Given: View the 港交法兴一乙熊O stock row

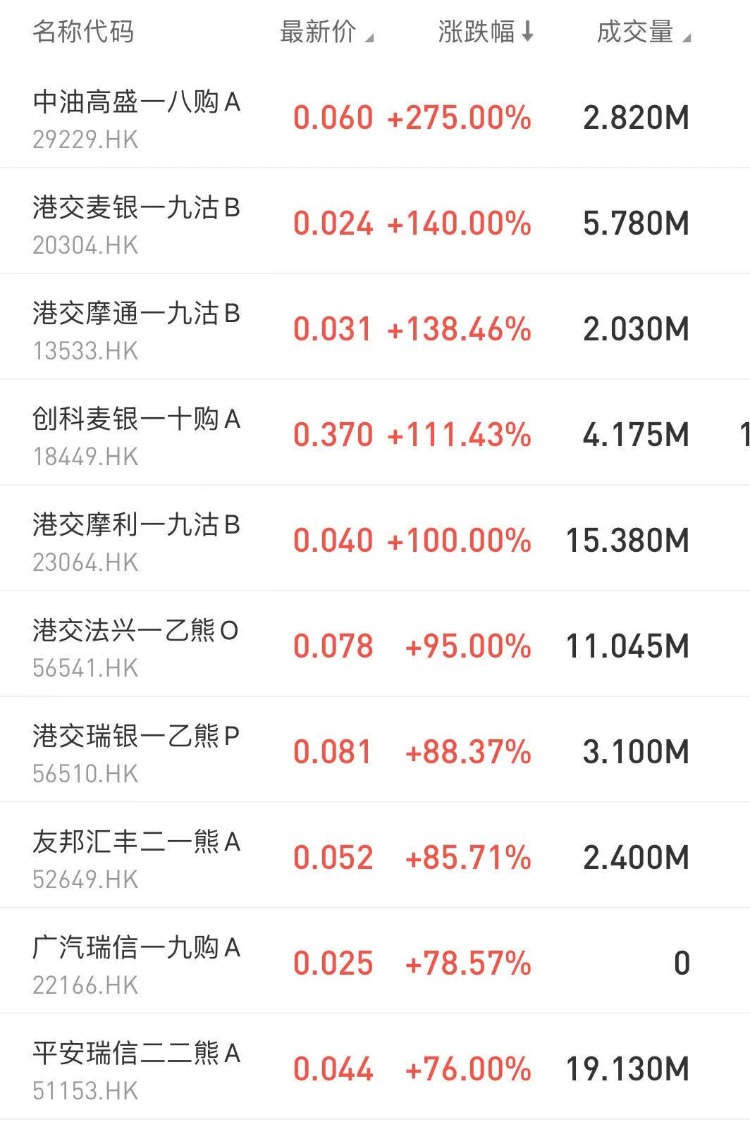Looking at the screenshot, I should [137, 647].
